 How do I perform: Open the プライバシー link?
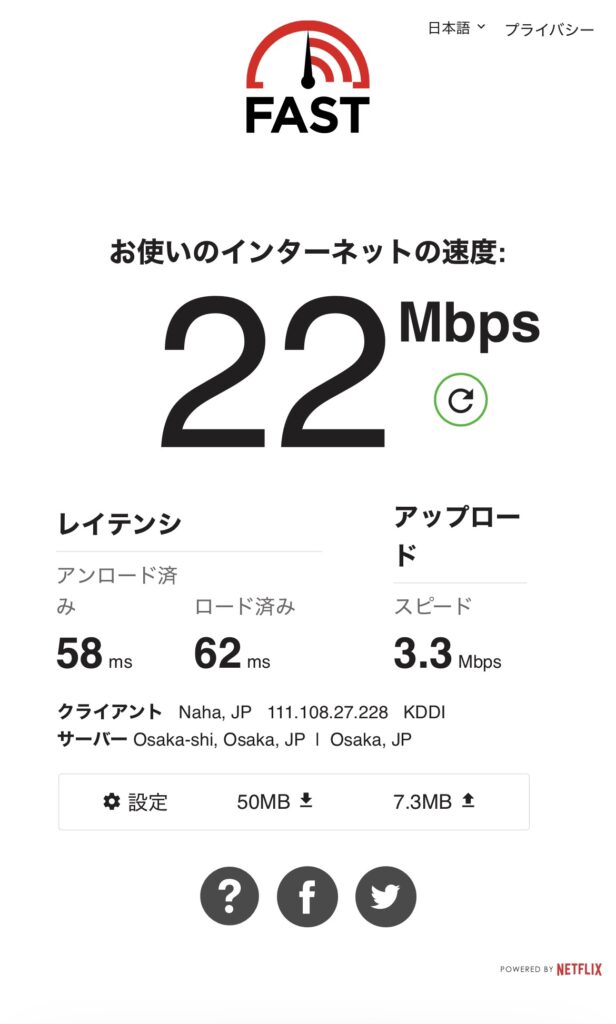coord(549,29)
